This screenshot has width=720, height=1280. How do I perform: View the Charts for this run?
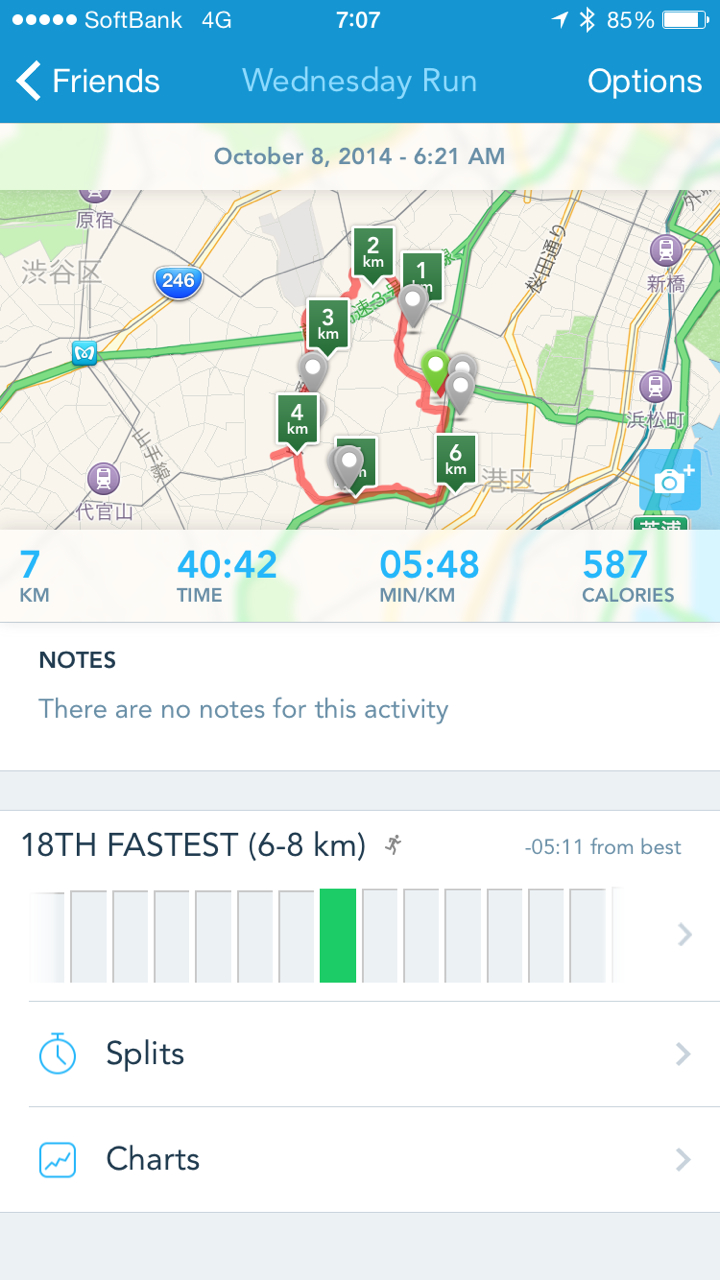[x=360, y=1160]
